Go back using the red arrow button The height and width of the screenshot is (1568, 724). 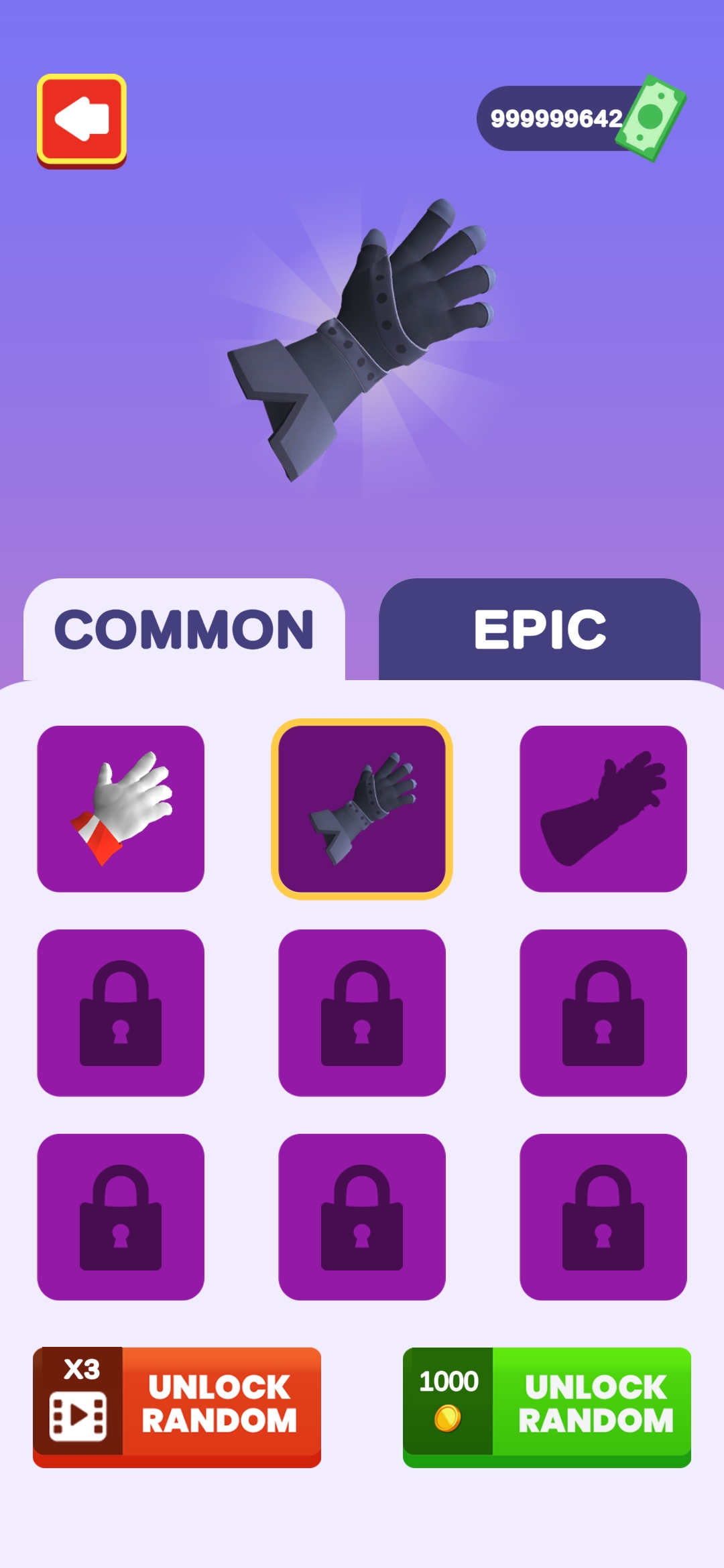coord(82,120)
